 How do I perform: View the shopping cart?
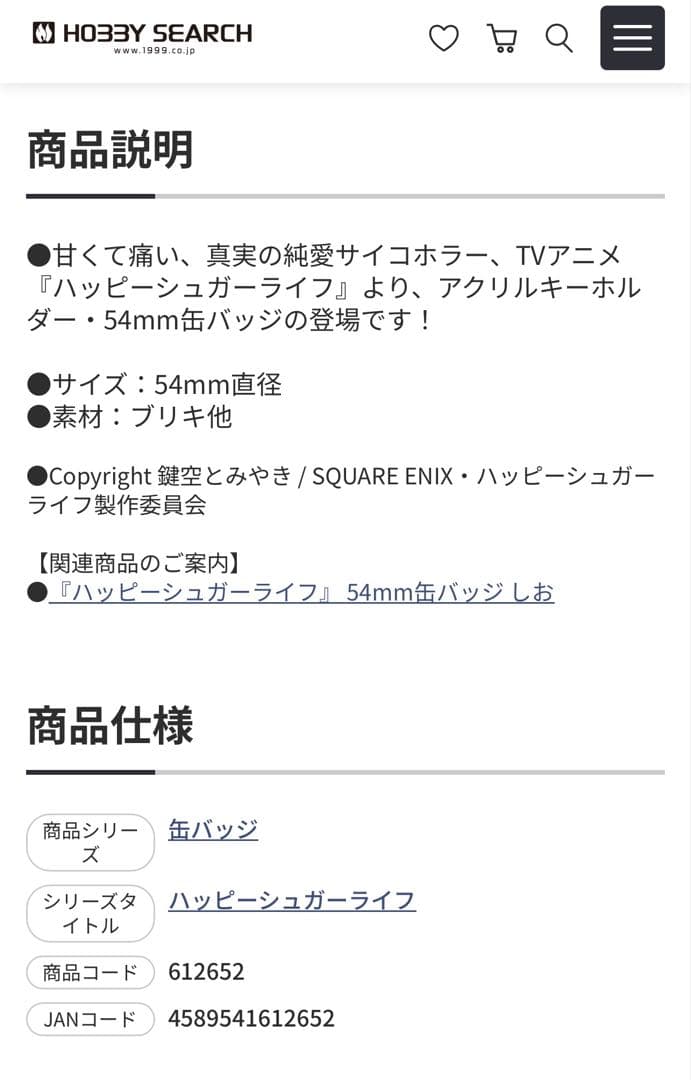click(x=501, y=38)
